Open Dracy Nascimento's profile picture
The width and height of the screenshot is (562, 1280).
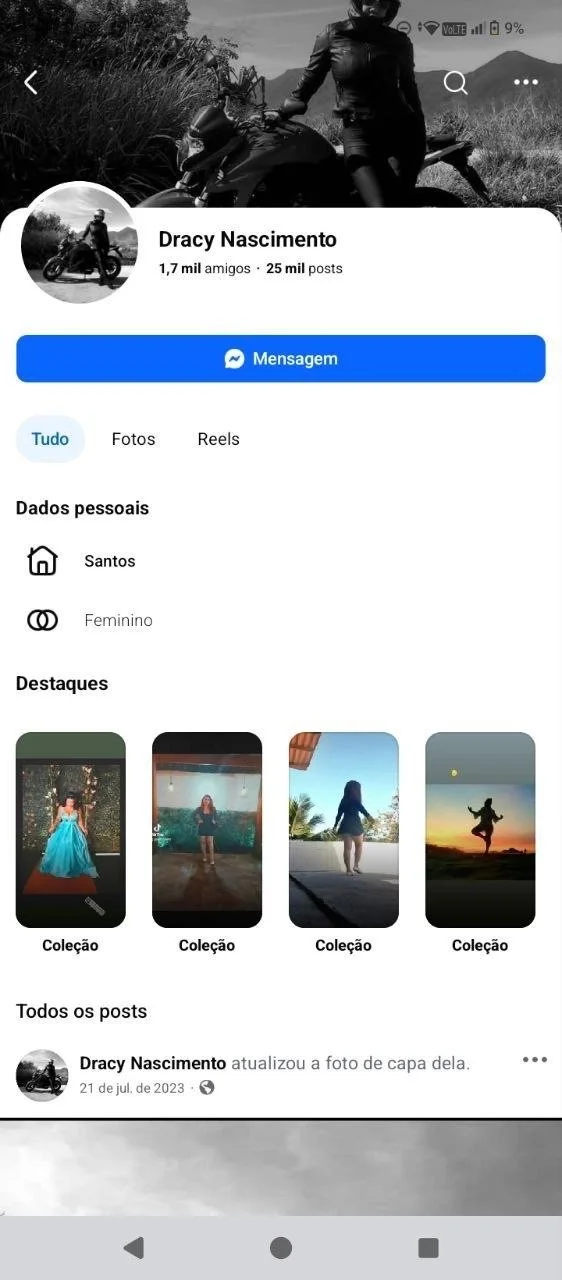(79, 245)
